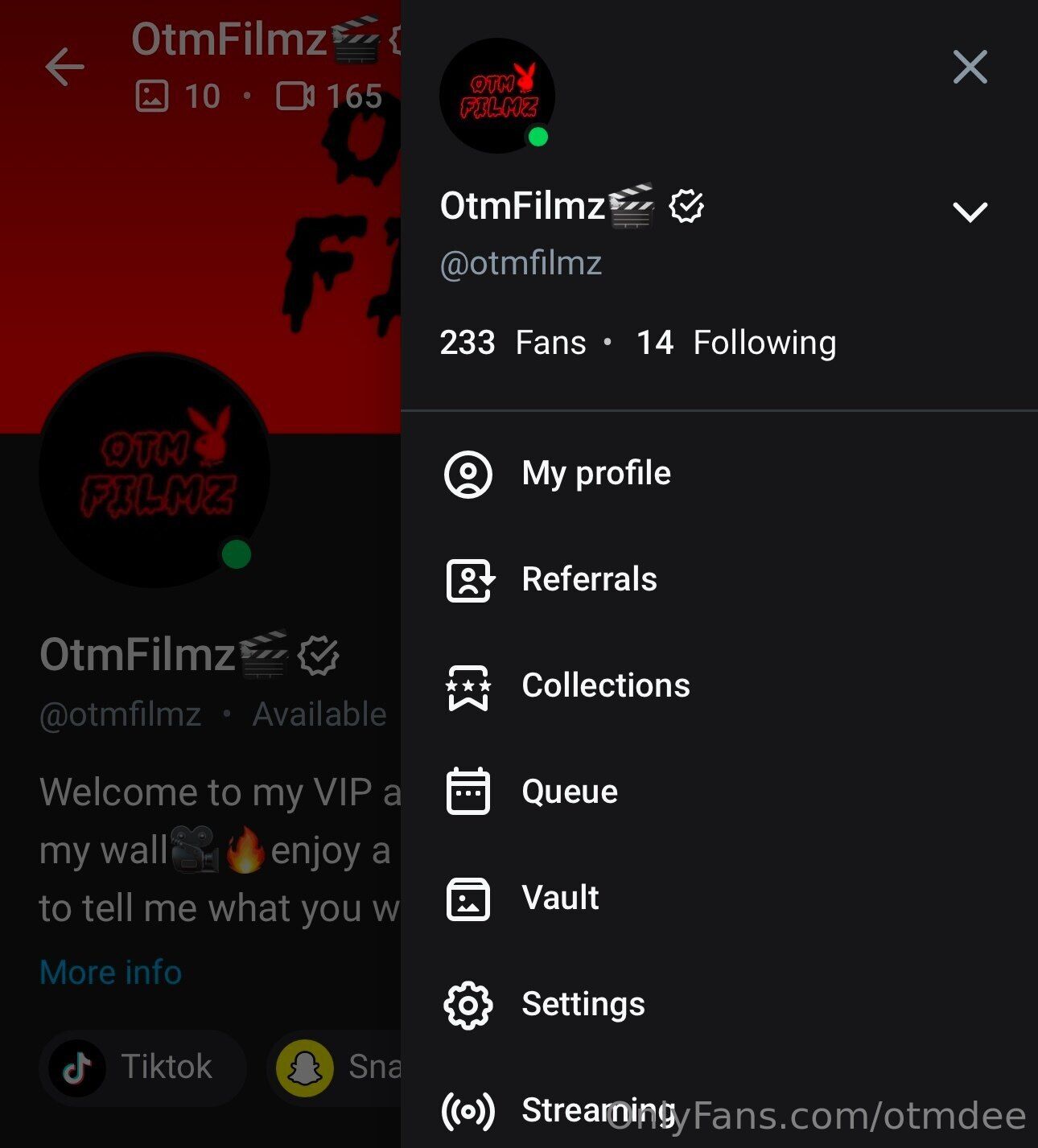This screenshot has width=1038, height=1148.
Task: Go to Referrals
Action: coord(588,580)
